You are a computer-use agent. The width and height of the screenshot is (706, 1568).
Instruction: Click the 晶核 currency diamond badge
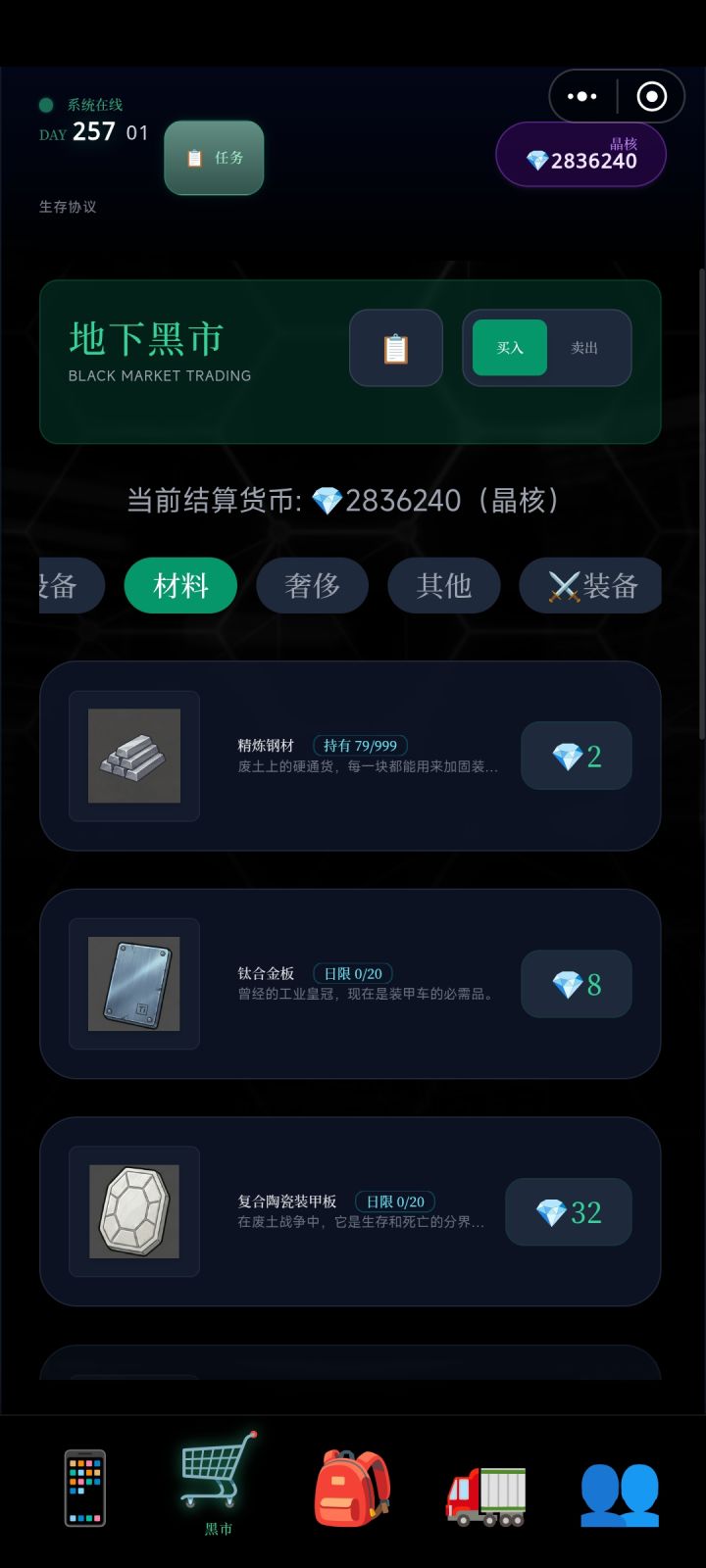pos(580,155)
